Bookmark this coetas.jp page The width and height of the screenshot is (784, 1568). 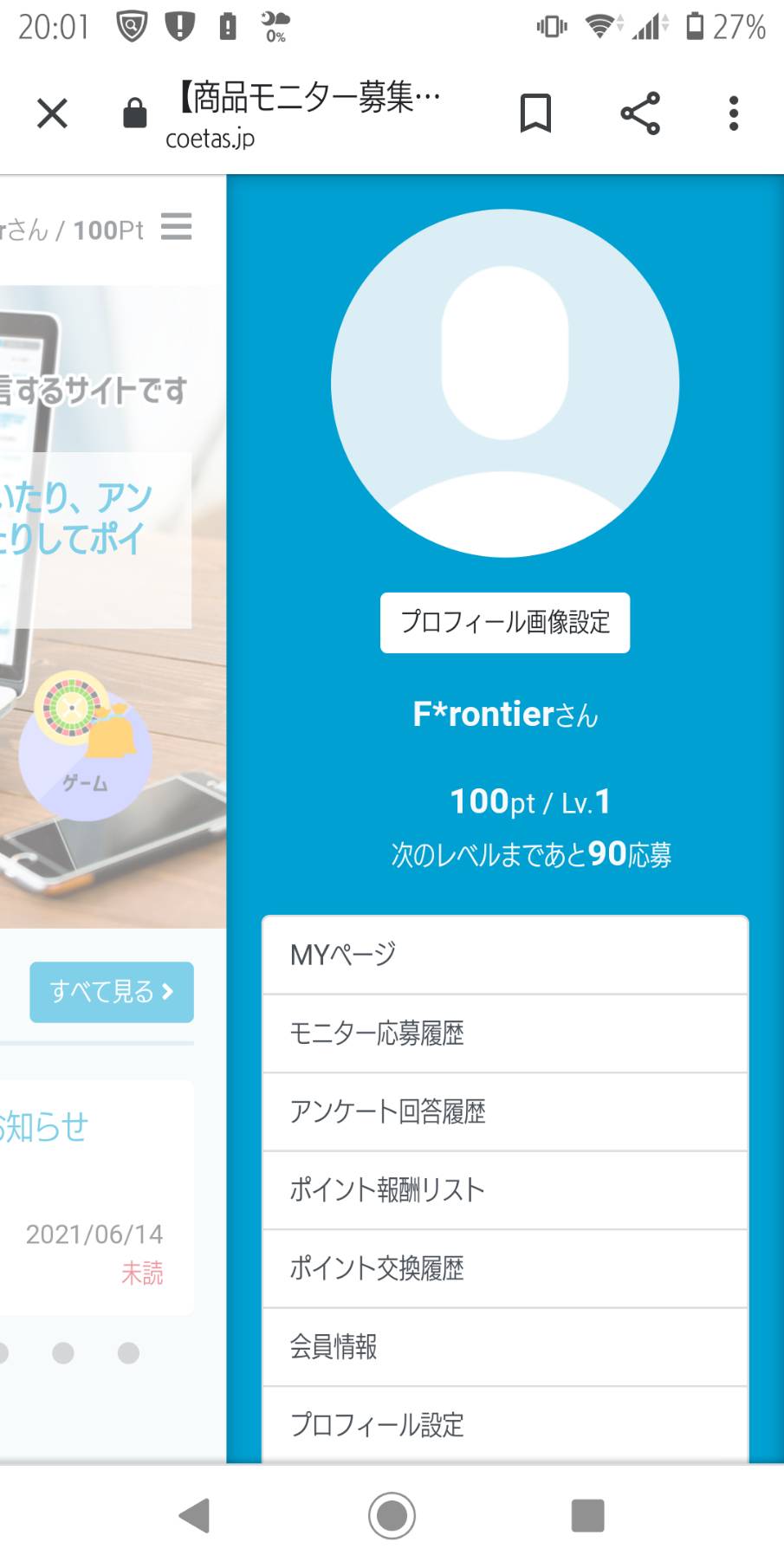(x=535, y=113)
